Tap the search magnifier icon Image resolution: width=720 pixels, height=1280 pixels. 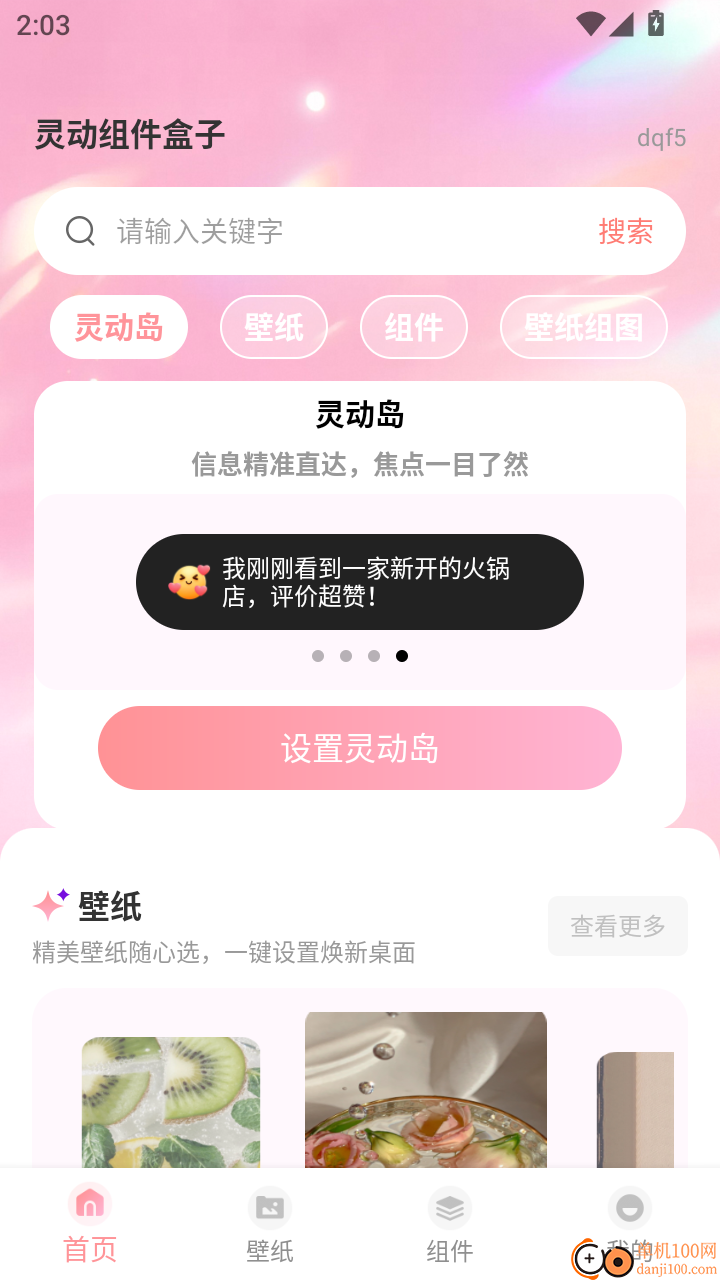pyautogui.click(x=80, y=231)
